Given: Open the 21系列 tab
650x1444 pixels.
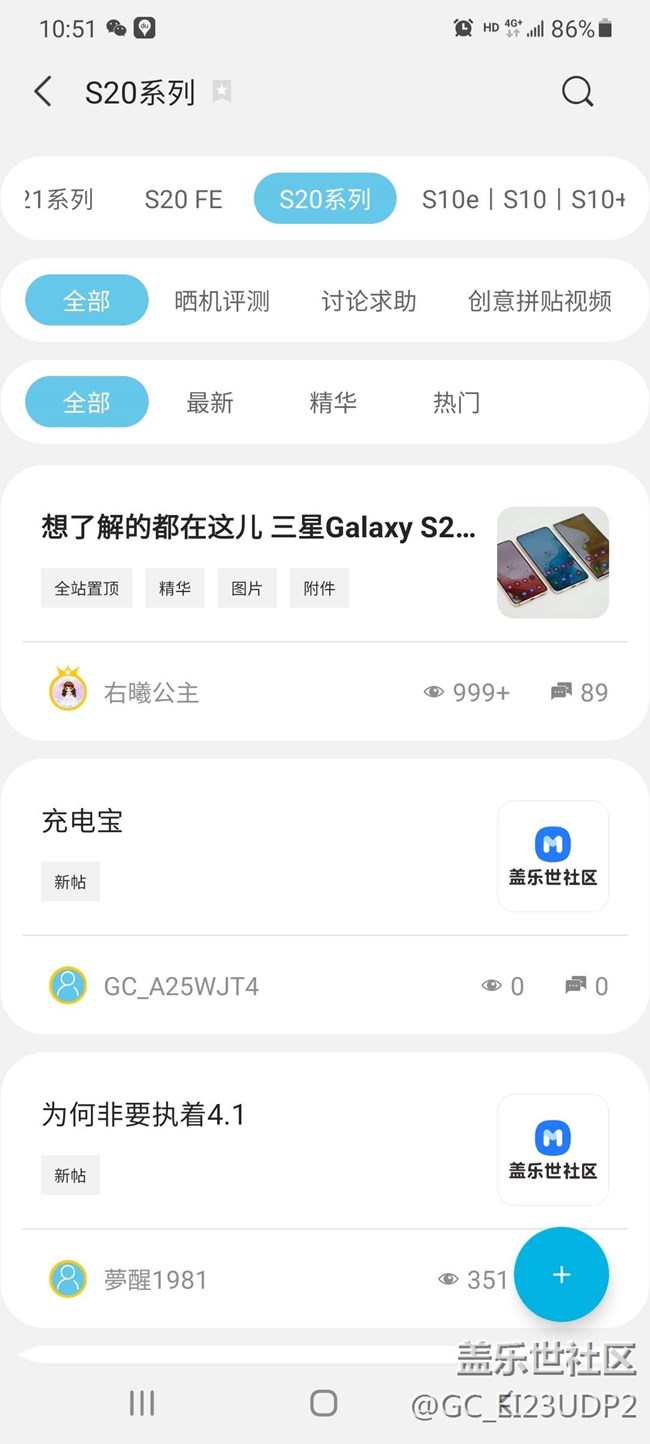Looking at the screenshot, I should click(x=59, y=199).
